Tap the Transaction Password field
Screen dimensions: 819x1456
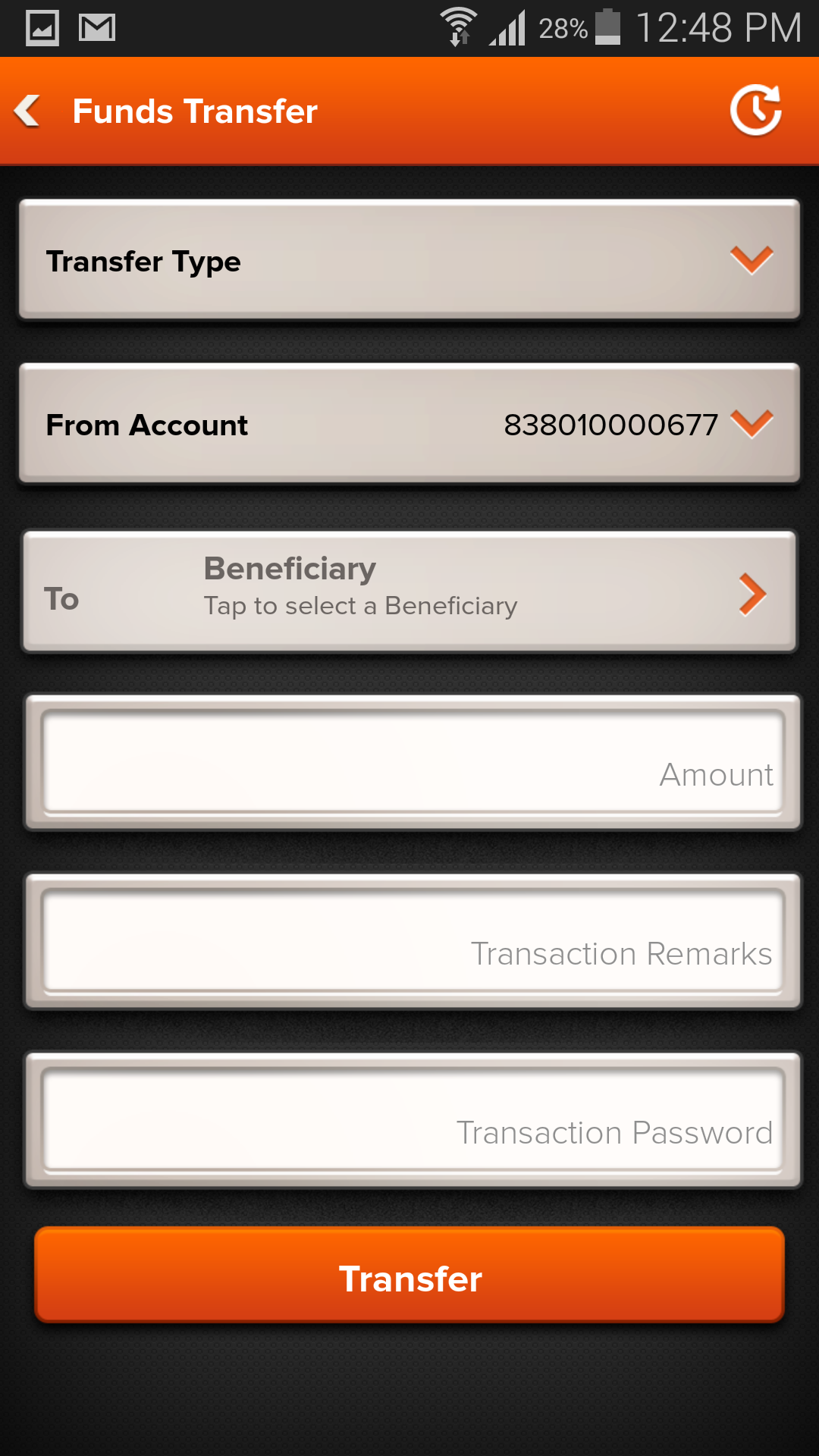[x=413, y=1119]
